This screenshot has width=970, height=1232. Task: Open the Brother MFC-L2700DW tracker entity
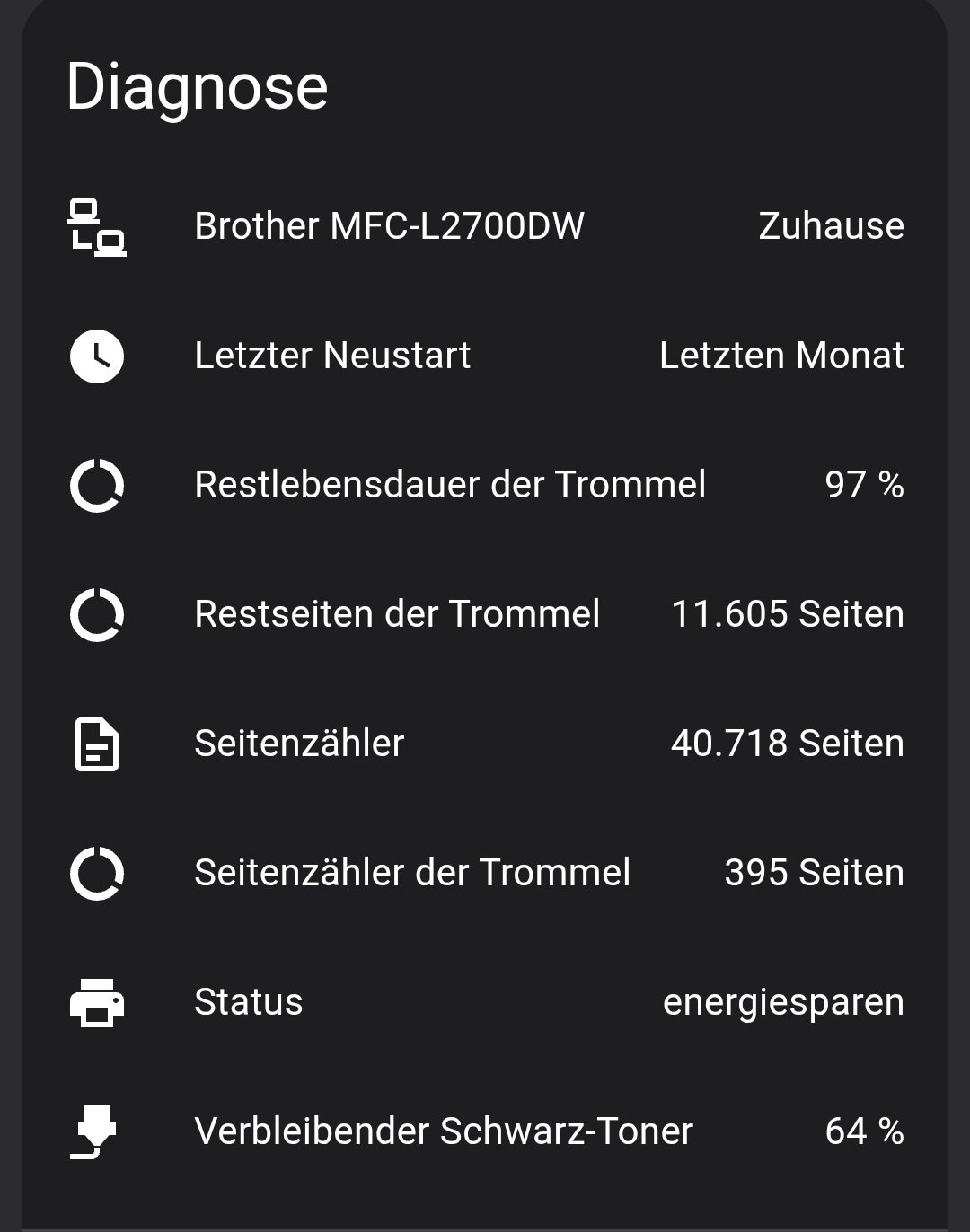pos(389,226)
